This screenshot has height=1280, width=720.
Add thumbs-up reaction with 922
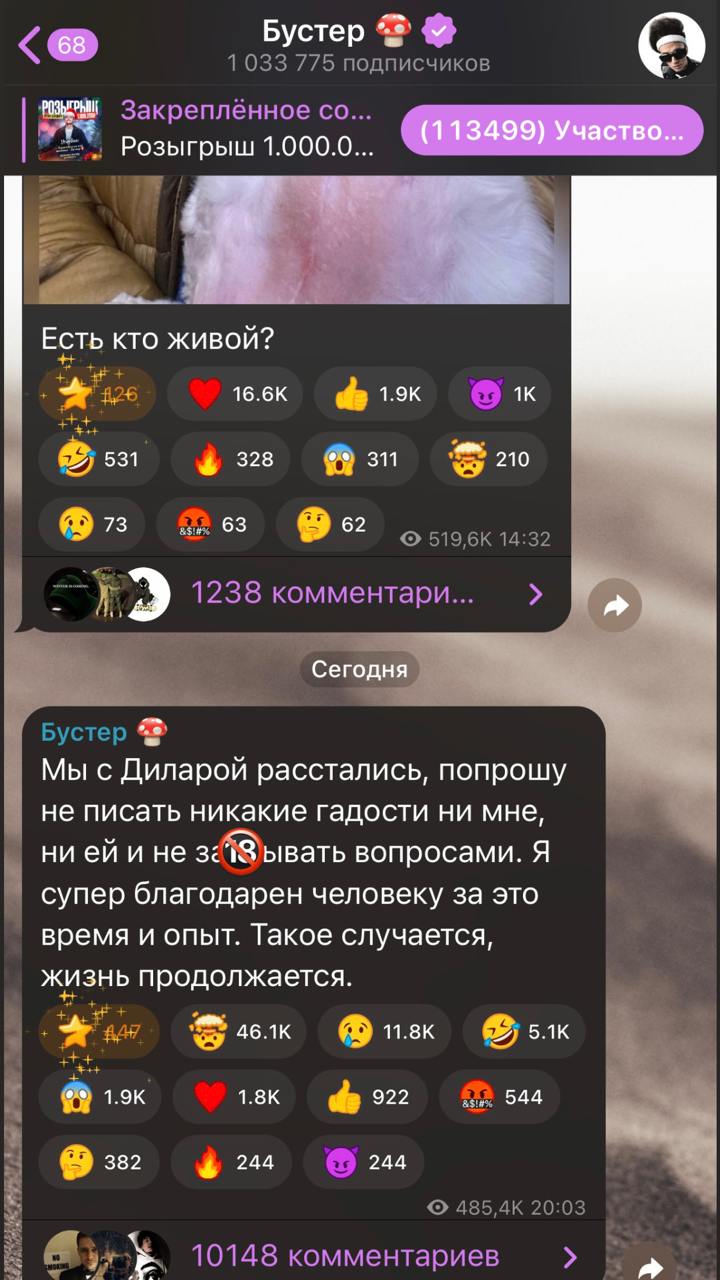(368, 1097)
